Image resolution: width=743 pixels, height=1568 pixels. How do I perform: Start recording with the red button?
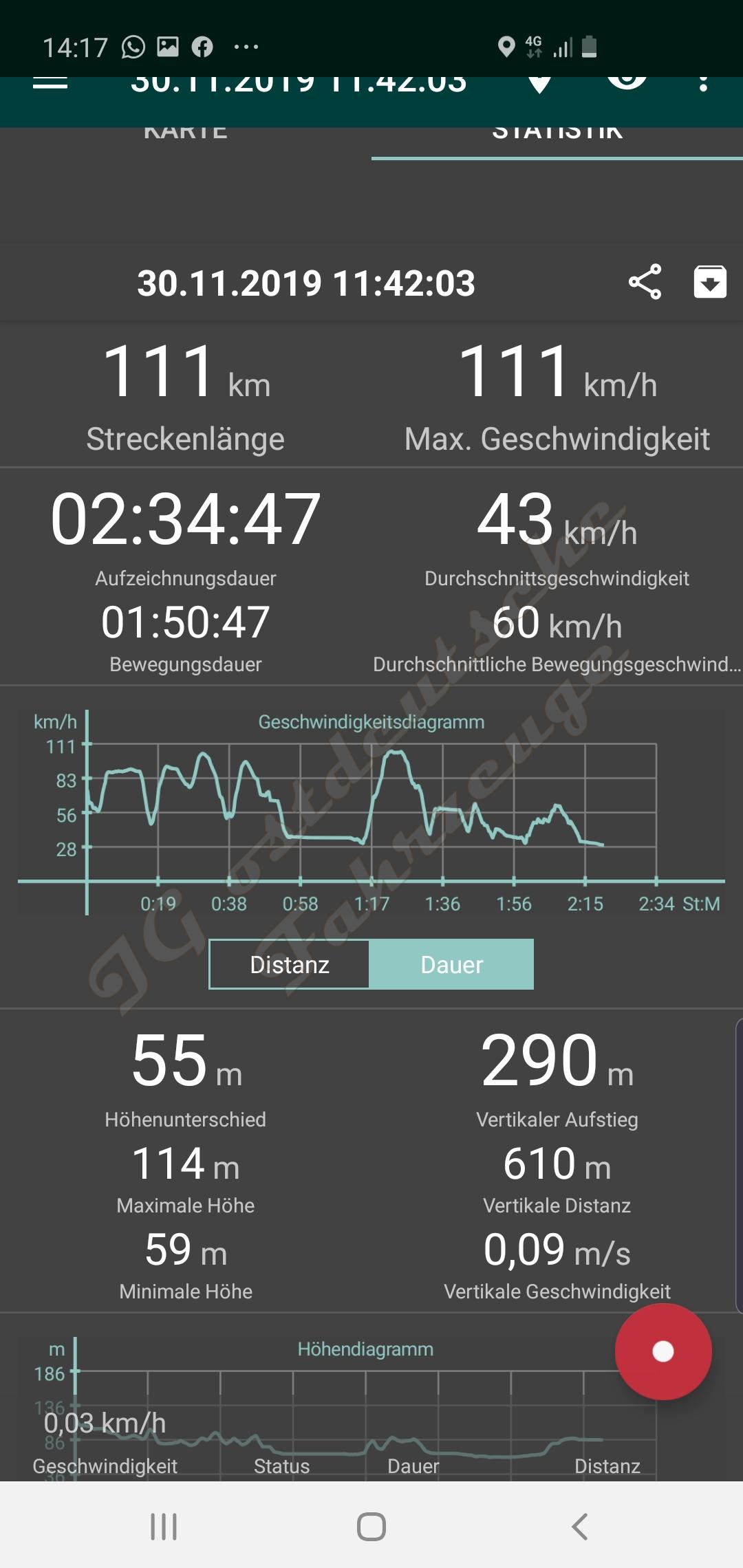point(663,1351)
